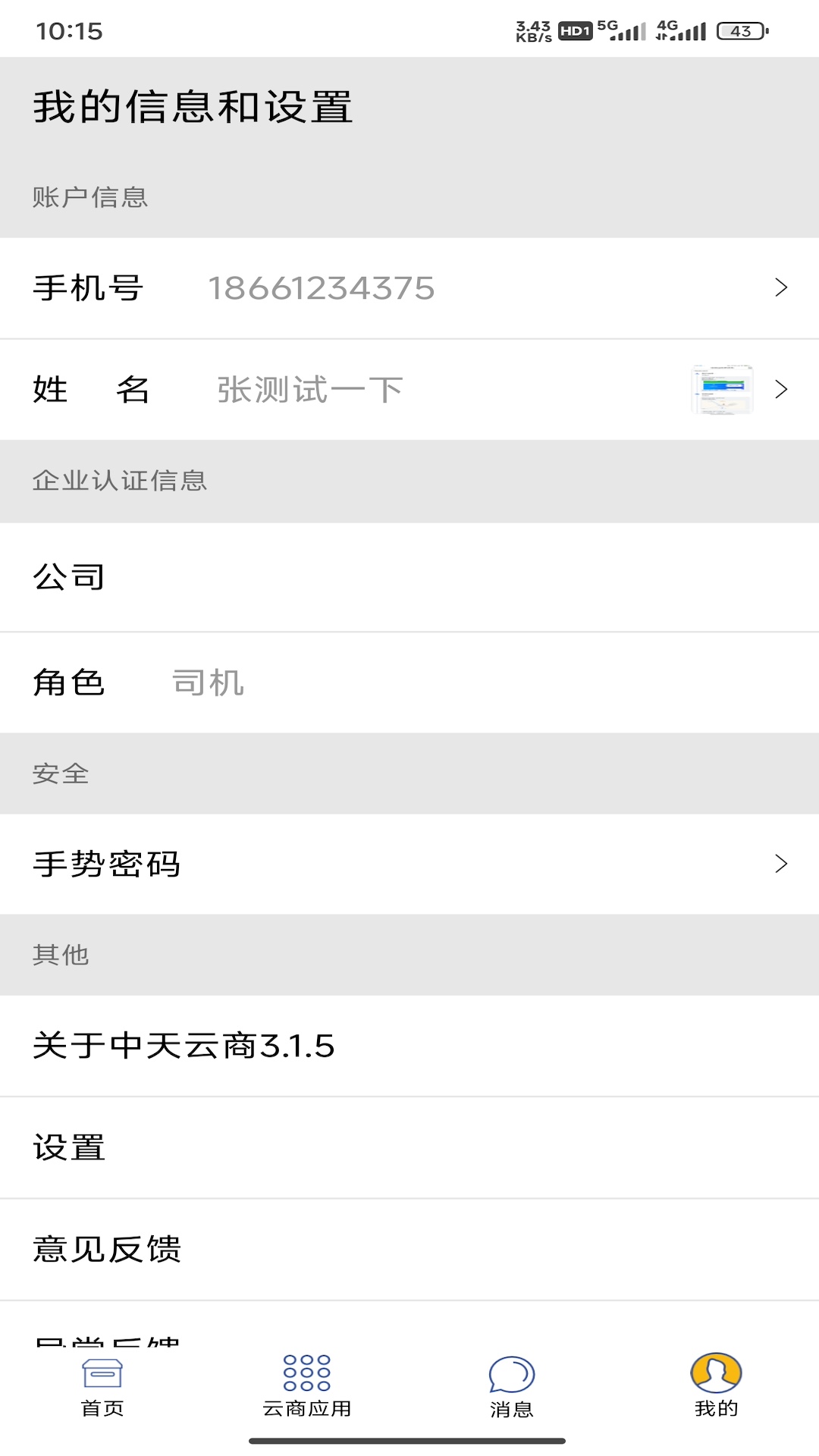Screen dimensions: 819x1456
Task: Select the 公司 company row
Action: coord(409,576)
